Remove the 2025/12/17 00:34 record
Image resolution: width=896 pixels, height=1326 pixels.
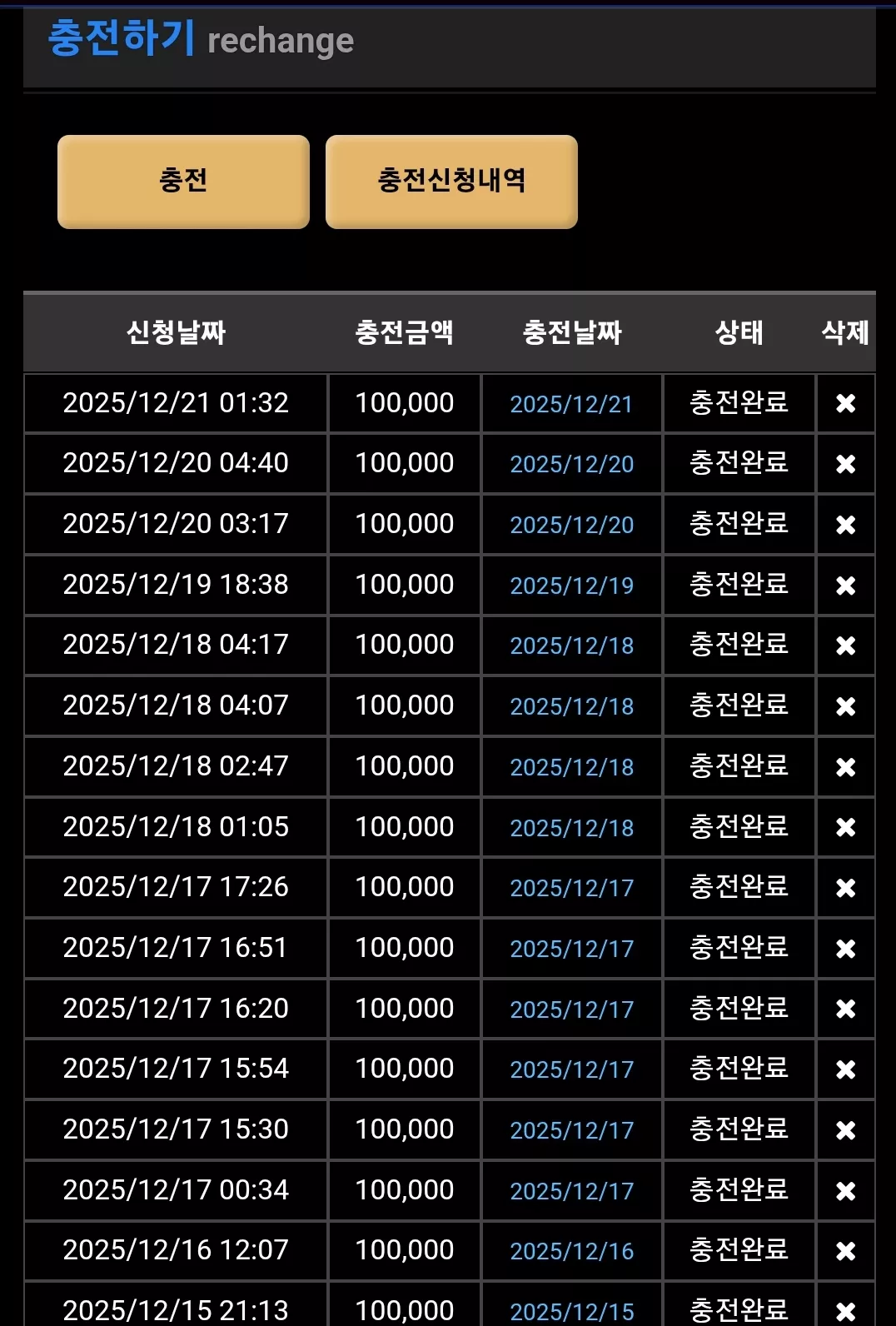(x=845, y=1191)
